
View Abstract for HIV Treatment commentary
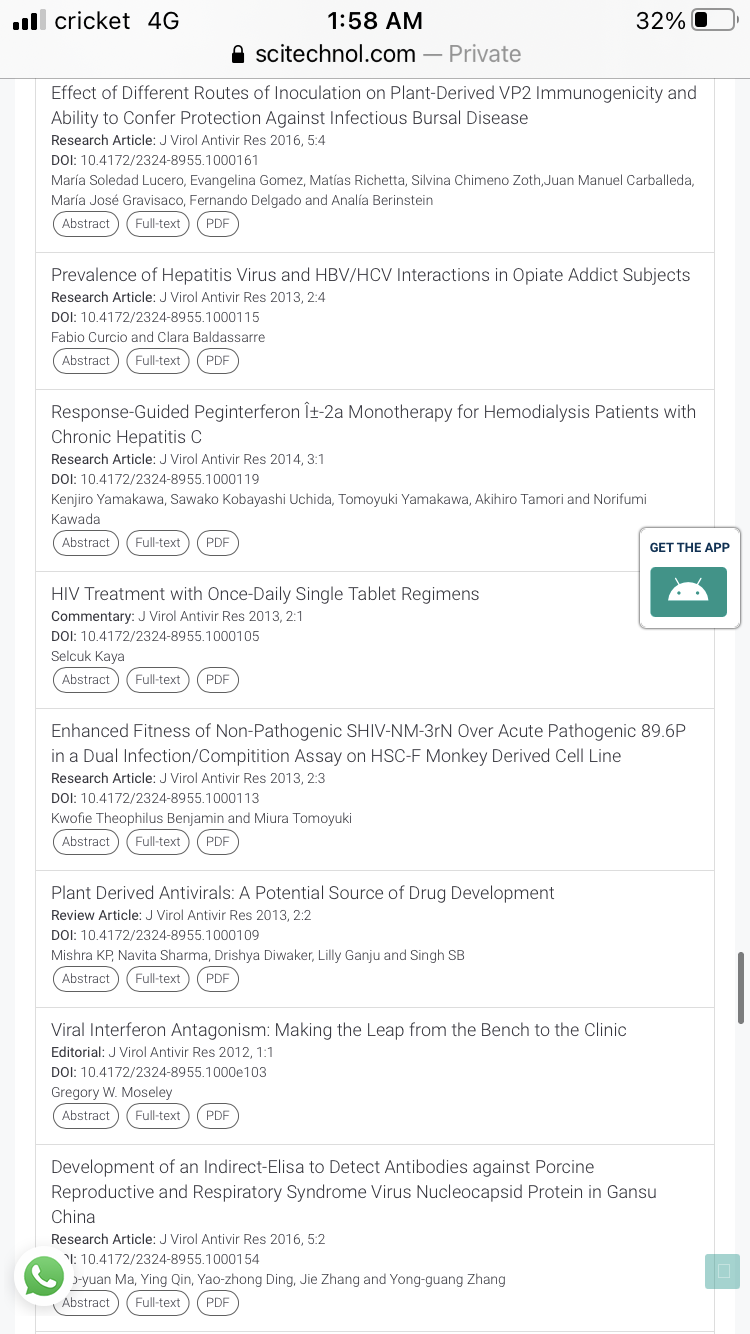point(85,680)
